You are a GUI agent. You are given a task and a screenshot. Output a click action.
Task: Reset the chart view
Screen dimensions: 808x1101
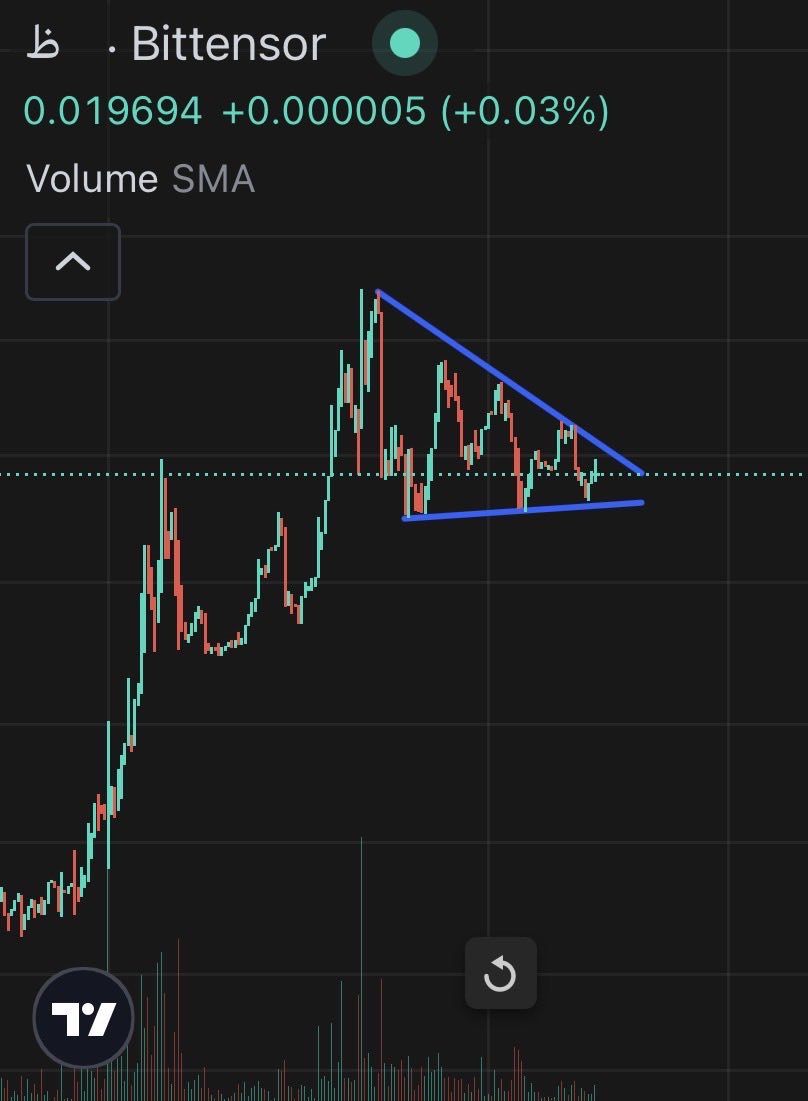pos(500,973)
